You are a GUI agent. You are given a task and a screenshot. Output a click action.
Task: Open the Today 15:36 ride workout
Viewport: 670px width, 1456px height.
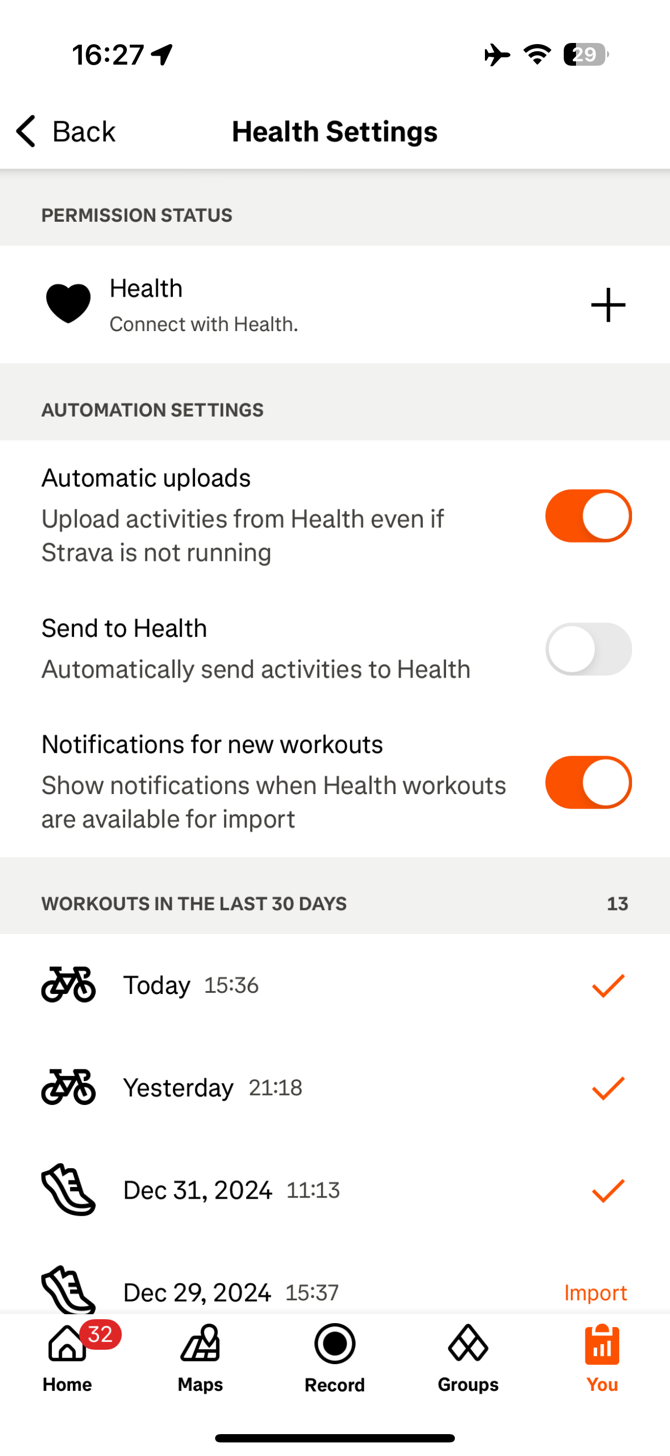click(335, 985)
